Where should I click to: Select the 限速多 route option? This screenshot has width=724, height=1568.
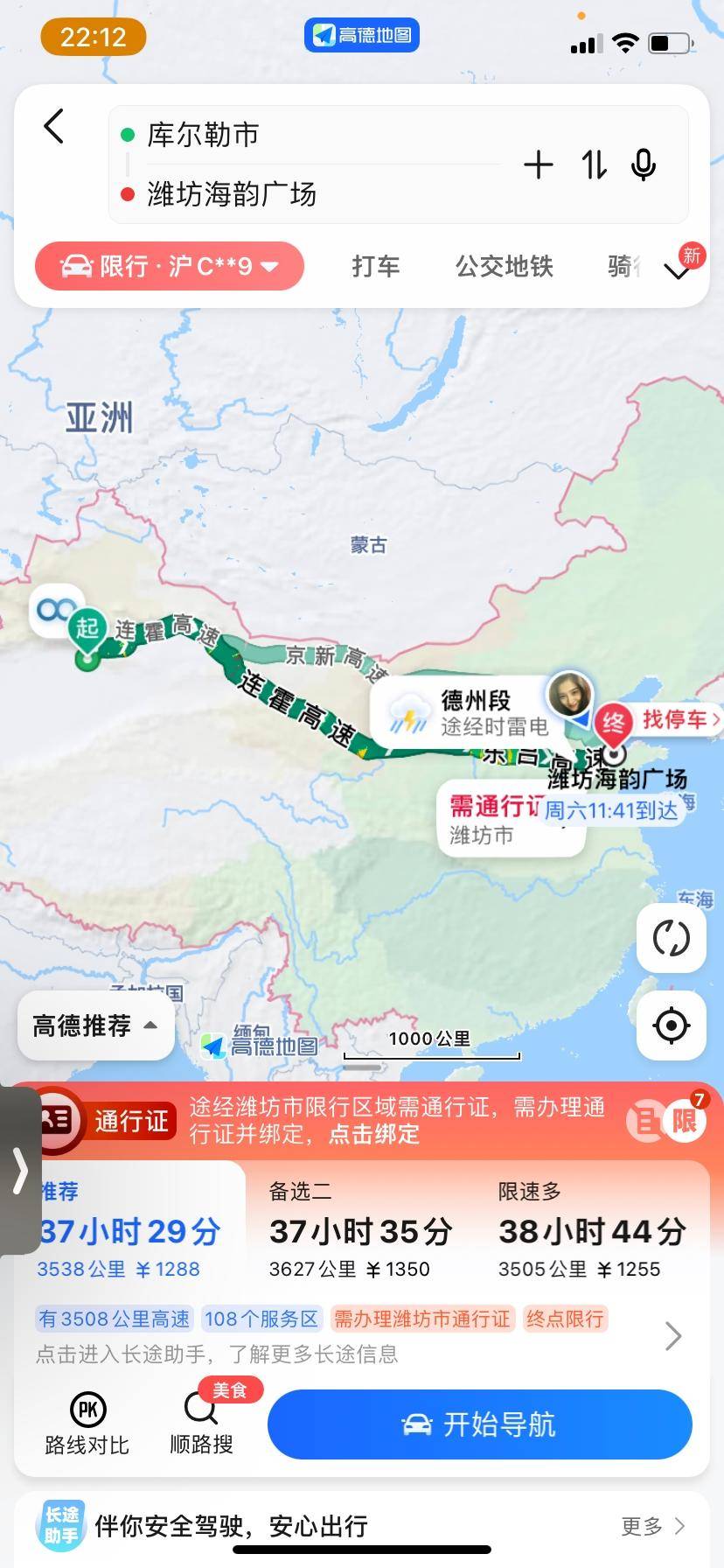pos(591,1230)
